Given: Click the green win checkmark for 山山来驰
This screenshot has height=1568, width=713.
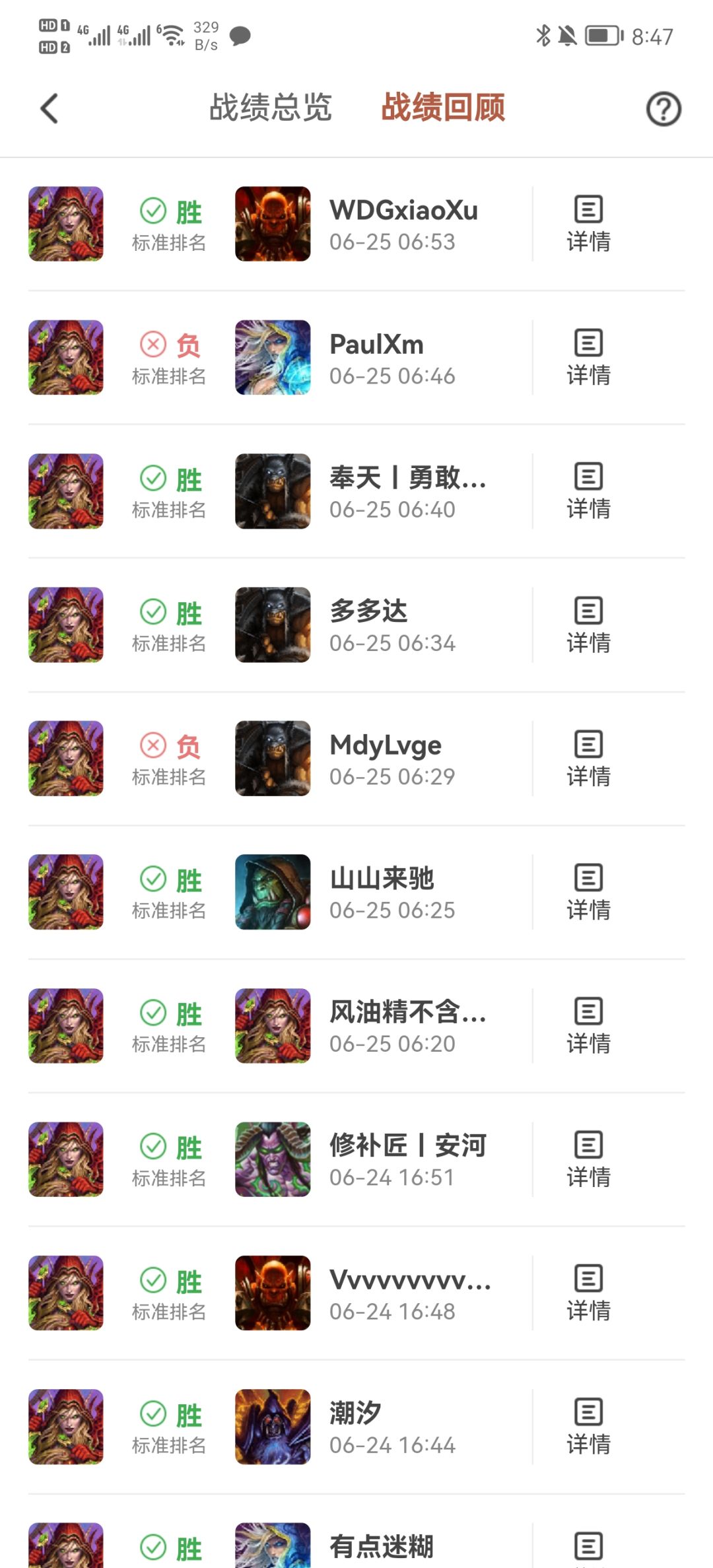Looking at the screenshot, I should (x=154, y=881).
